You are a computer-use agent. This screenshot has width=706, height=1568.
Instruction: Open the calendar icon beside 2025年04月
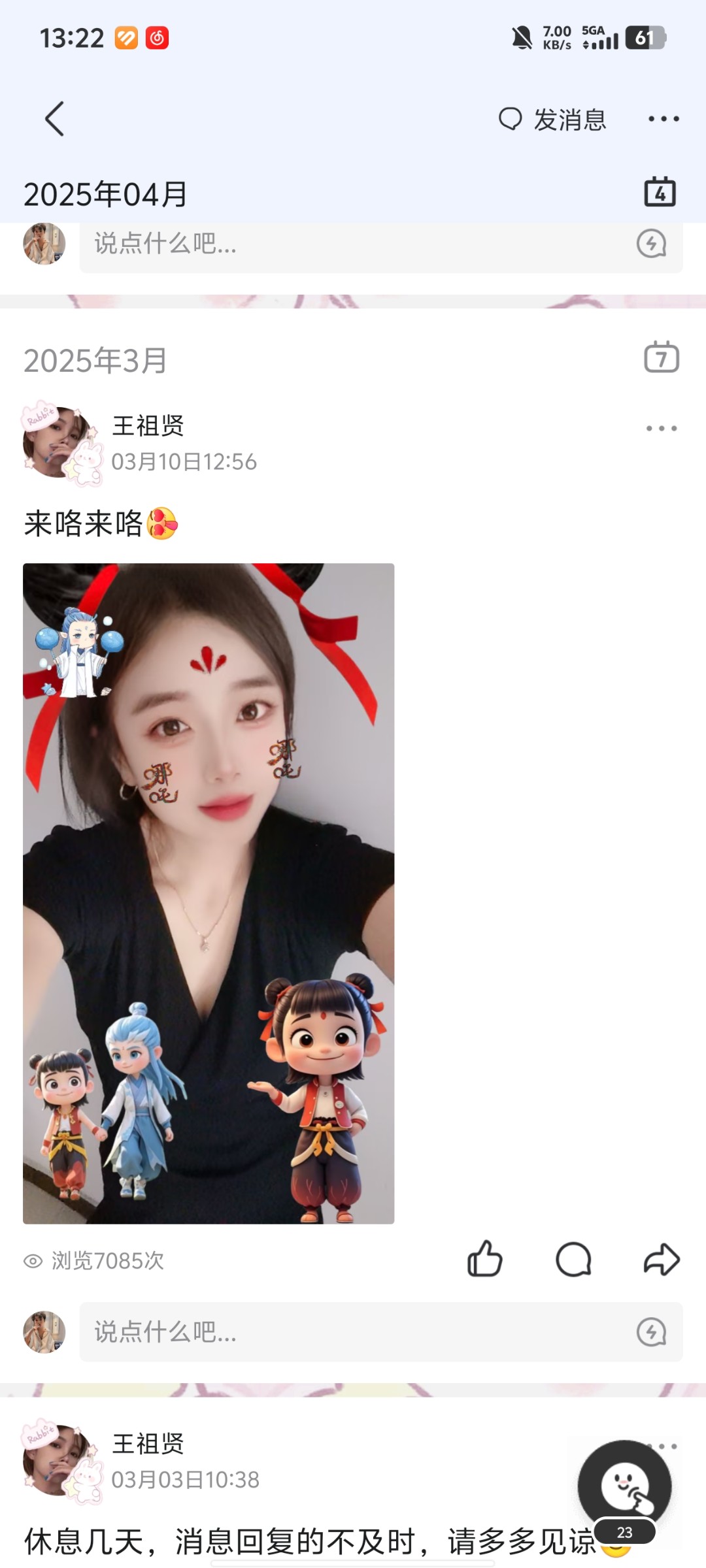pos(660,193)
